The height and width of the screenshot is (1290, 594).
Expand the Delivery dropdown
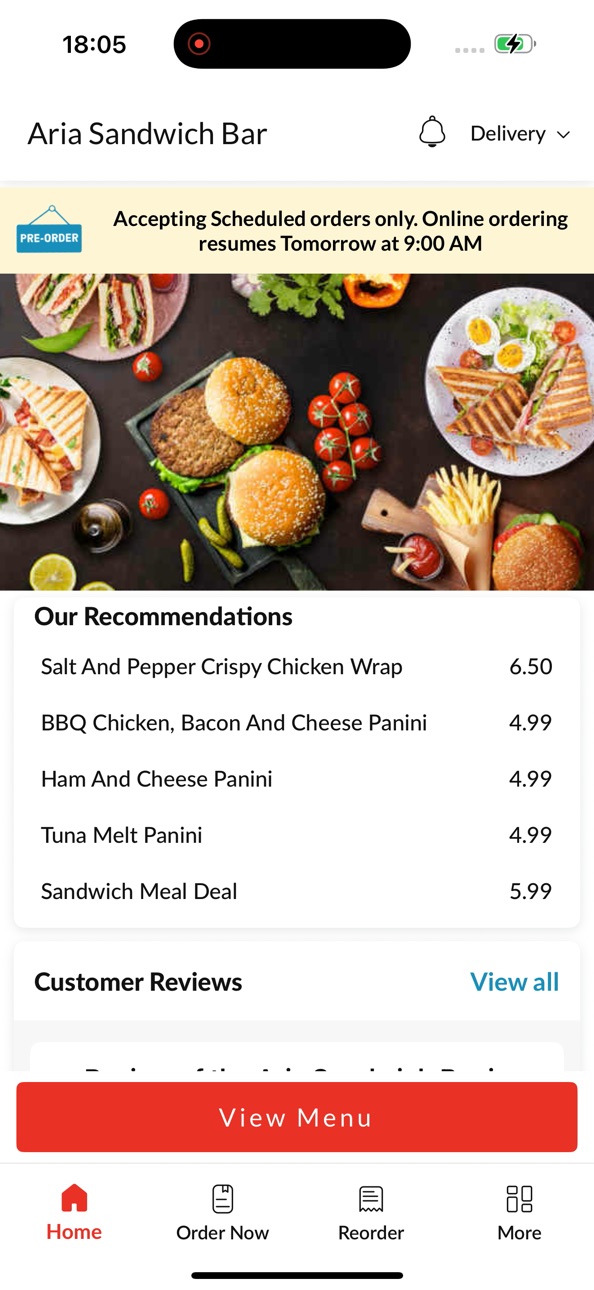(520, 134)
